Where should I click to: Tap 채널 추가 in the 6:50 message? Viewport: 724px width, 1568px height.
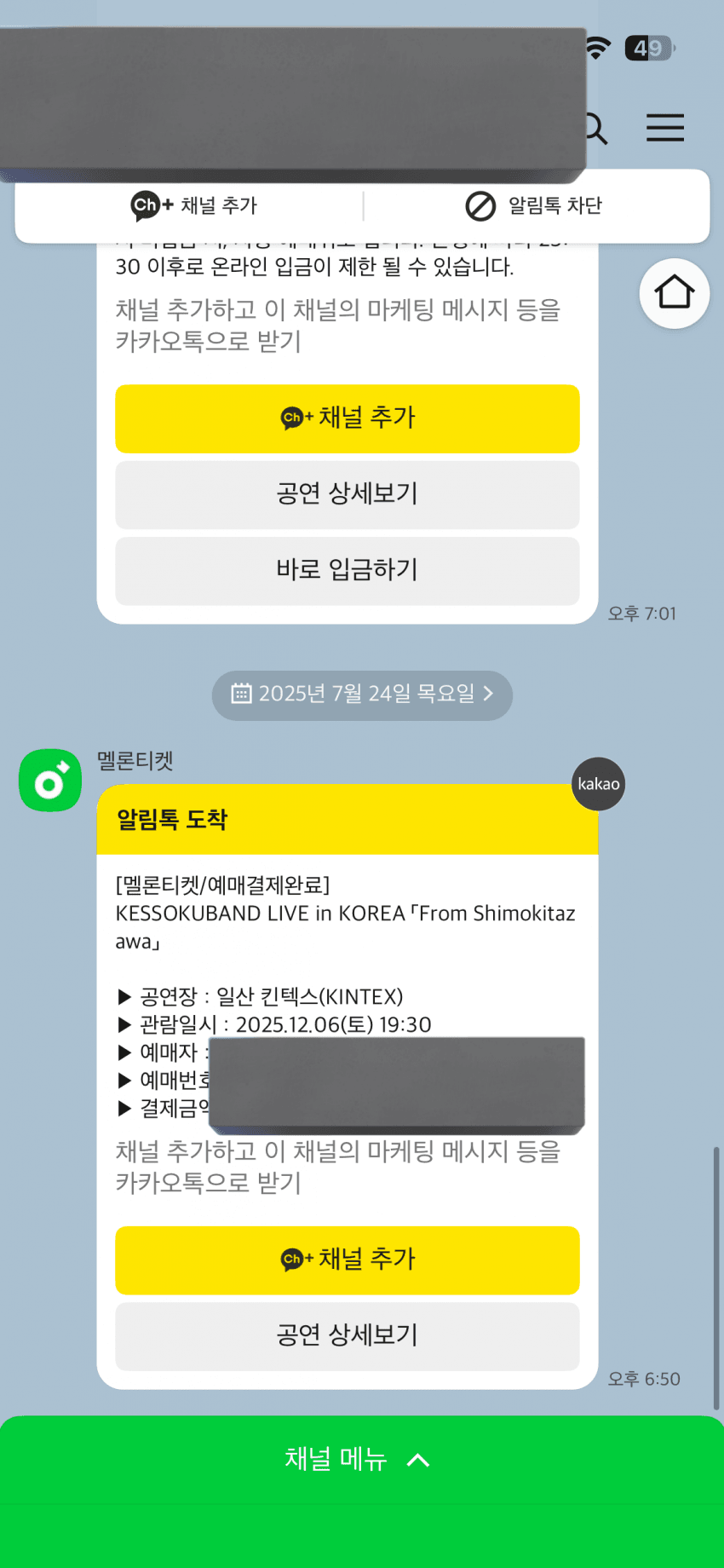tap(347, 1260)
